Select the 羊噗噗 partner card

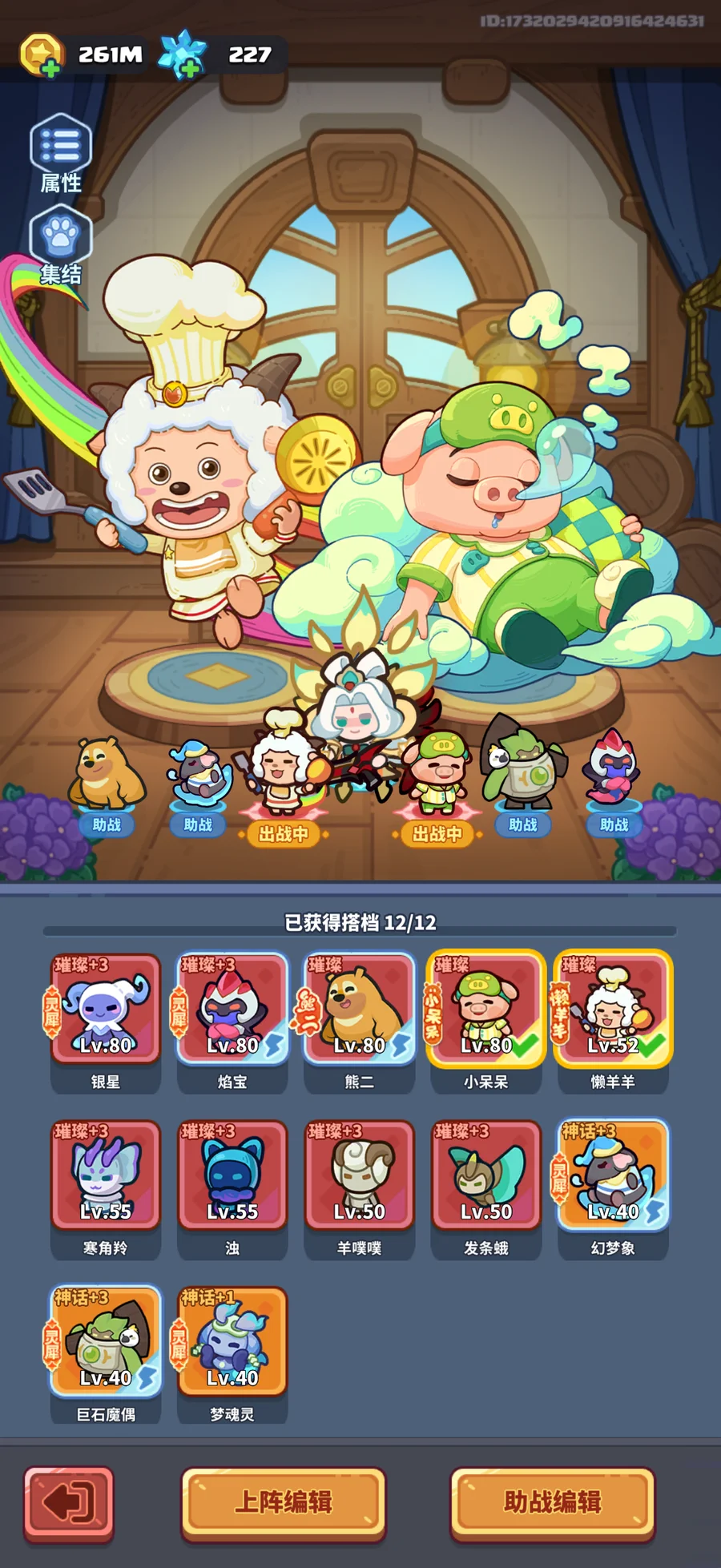[x=359, y=1178]
